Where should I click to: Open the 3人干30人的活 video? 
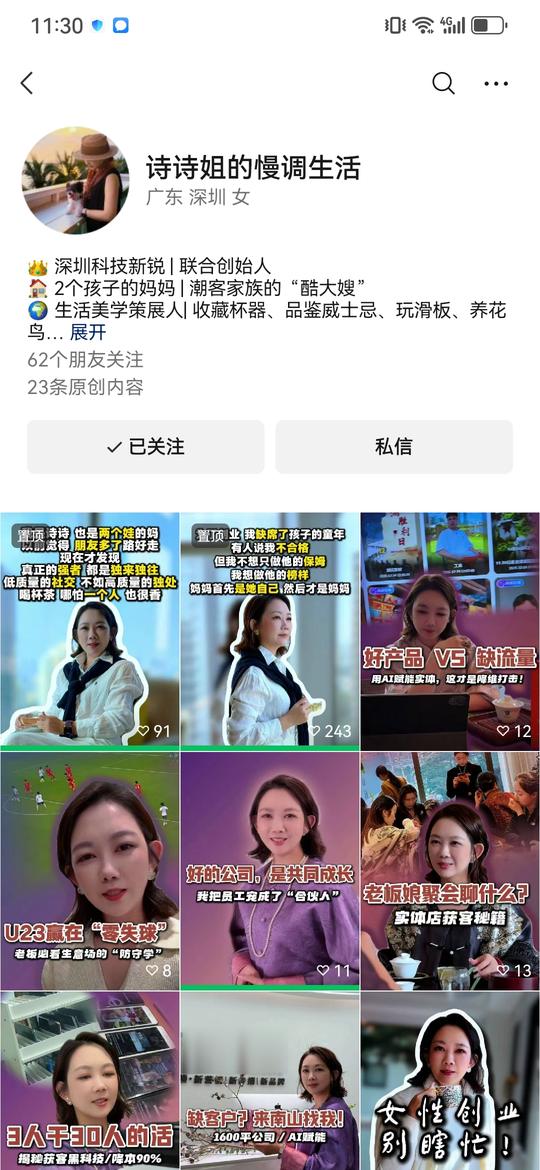(x=90, y=1080)
